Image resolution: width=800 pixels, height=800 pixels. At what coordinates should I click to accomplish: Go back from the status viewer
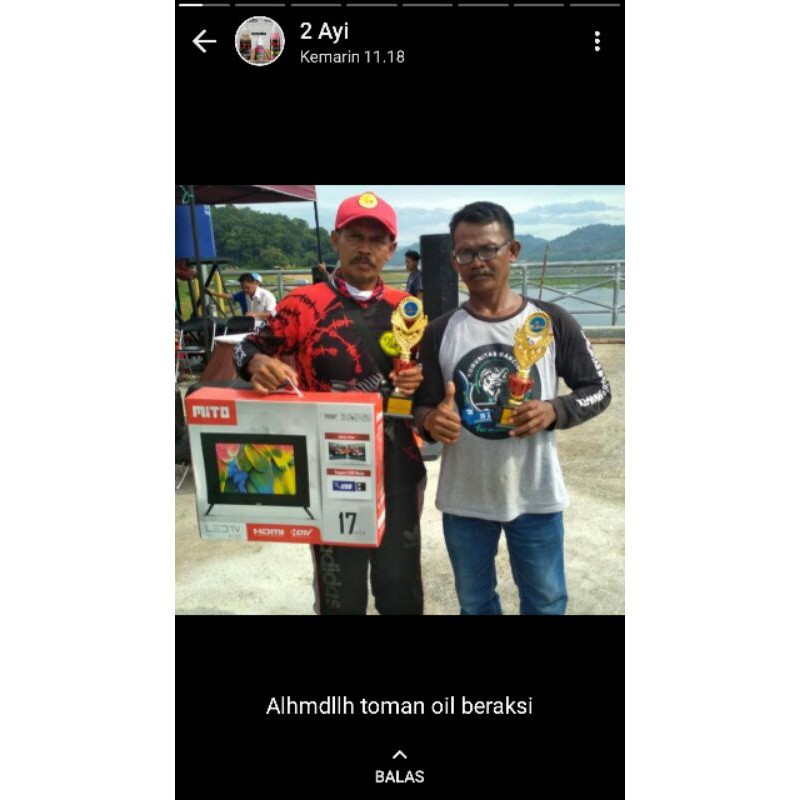coord(204,41)
